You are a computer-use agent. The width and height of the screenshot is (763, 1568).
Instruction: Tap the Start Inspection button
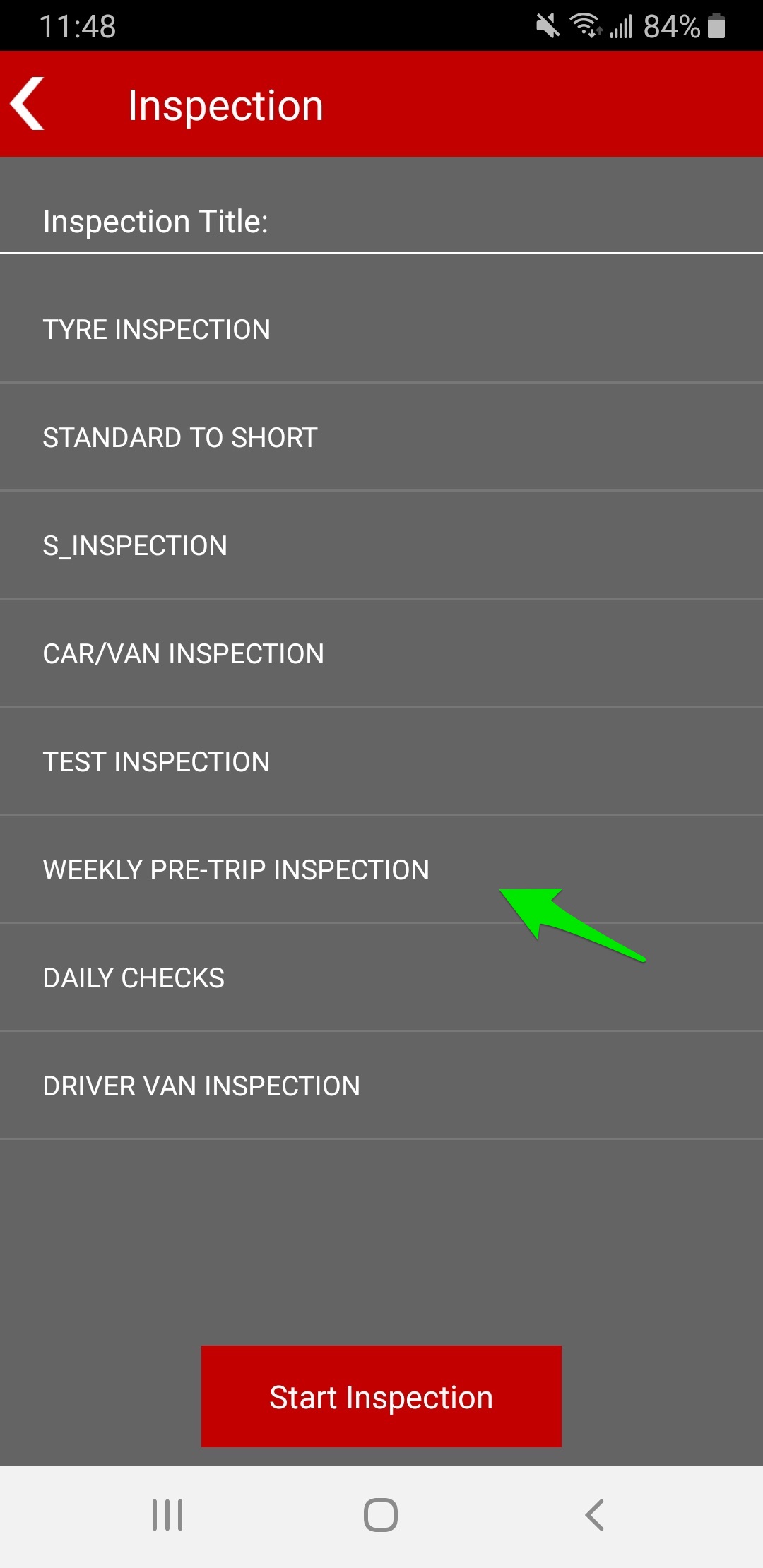[x=381, y=1396]
